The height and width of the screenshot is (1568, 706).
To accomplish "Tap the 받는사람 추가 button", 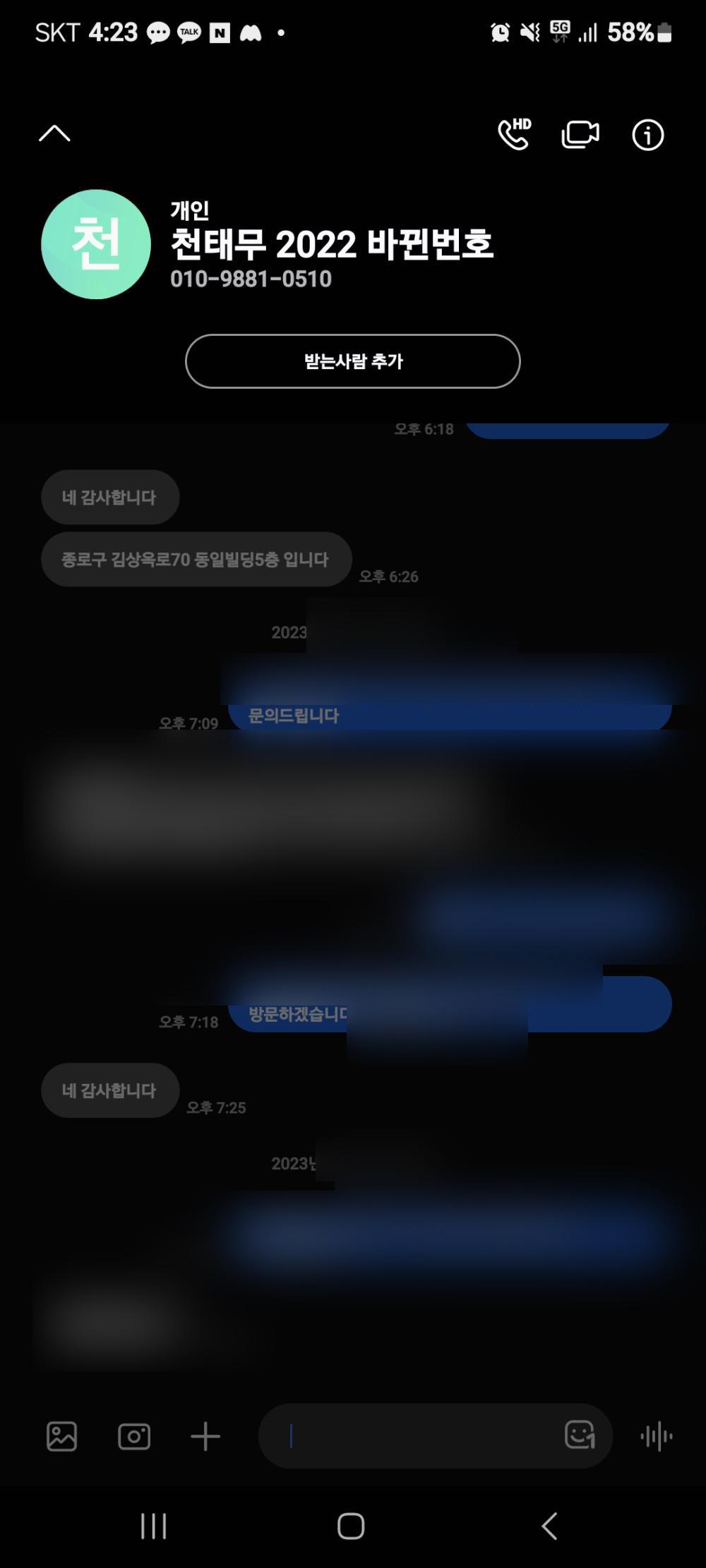I will (x=352, y=361).
